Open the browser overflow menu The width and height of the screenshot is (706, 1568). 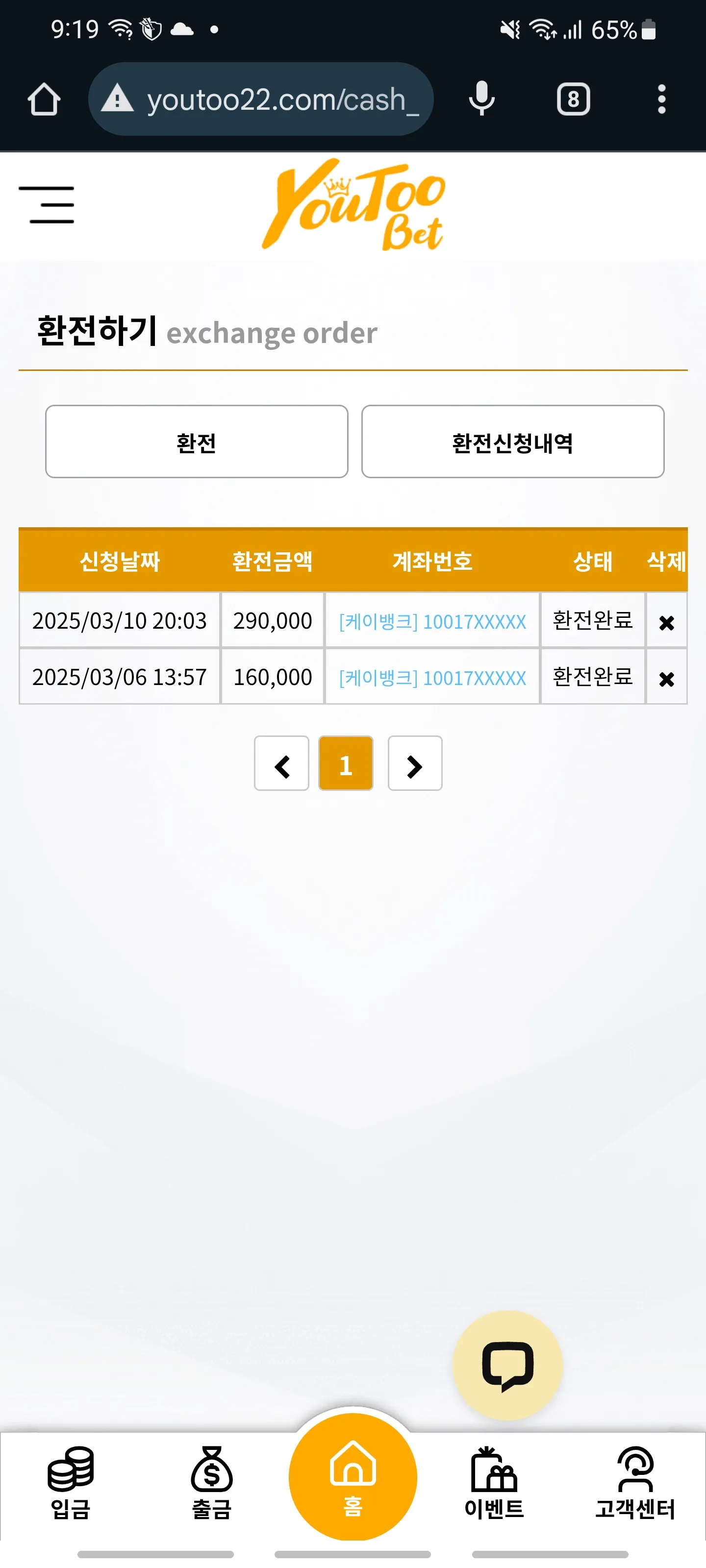click(661, 99)
